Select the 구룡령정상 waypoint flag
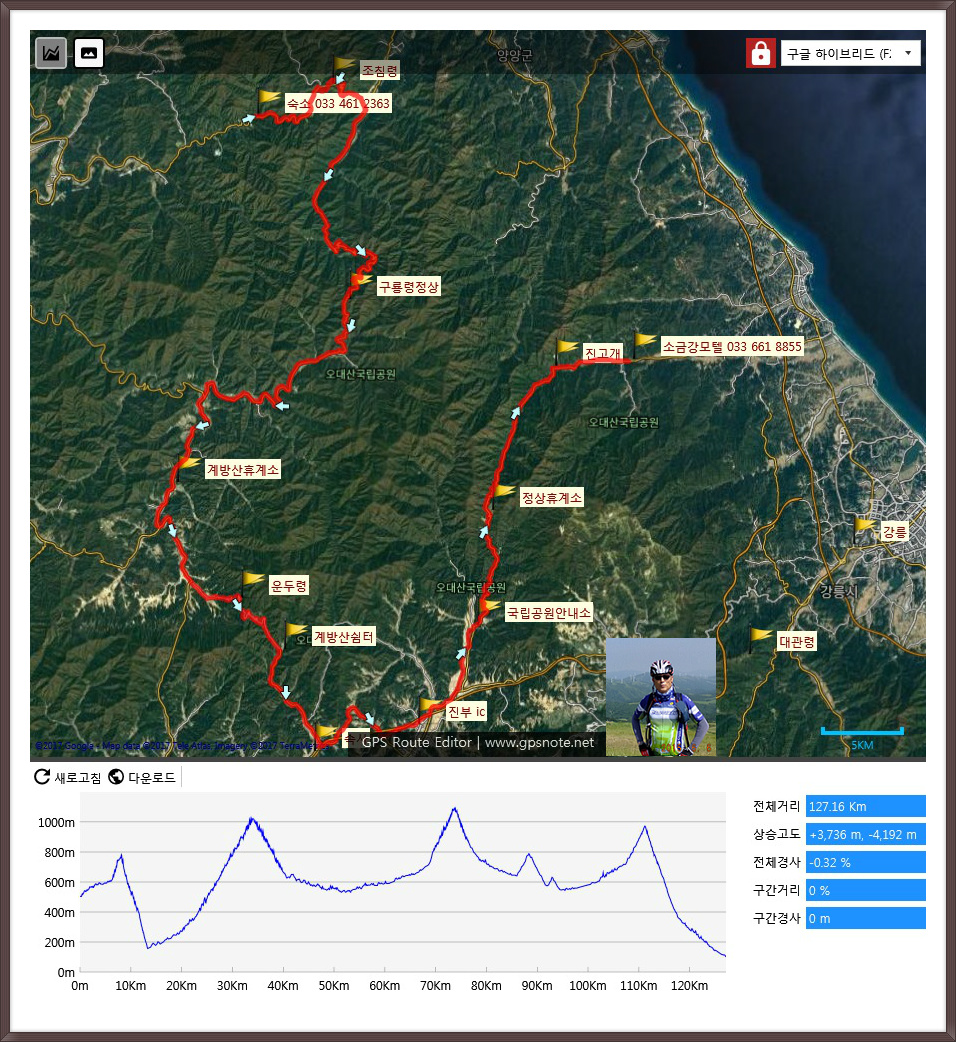Image resolution: width=956 pixels, height=1042 pixels. click(x=362, y=282)
